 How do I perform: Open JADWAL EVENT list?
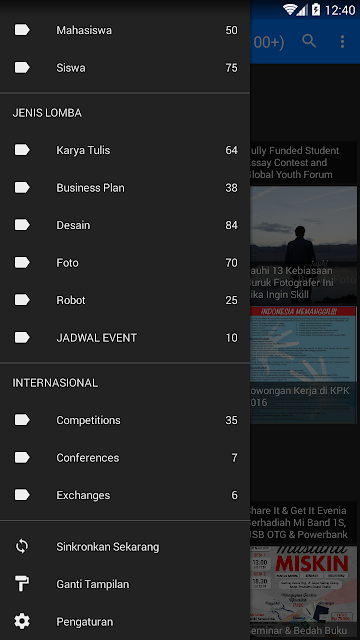click(x=125, y=338)
